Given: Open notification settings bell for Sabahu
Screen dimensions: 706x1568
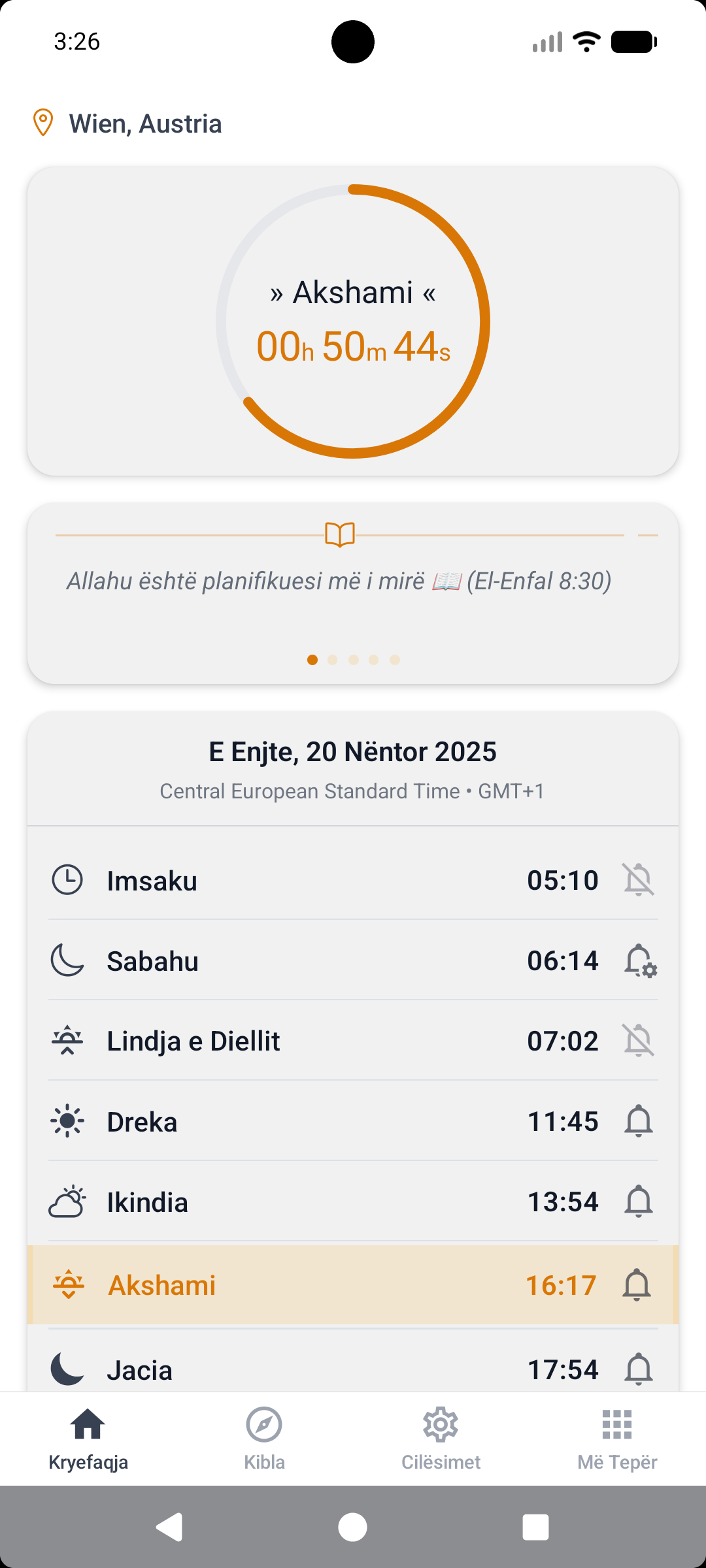Looking at the screenshot, I should [x=639, y=961].
